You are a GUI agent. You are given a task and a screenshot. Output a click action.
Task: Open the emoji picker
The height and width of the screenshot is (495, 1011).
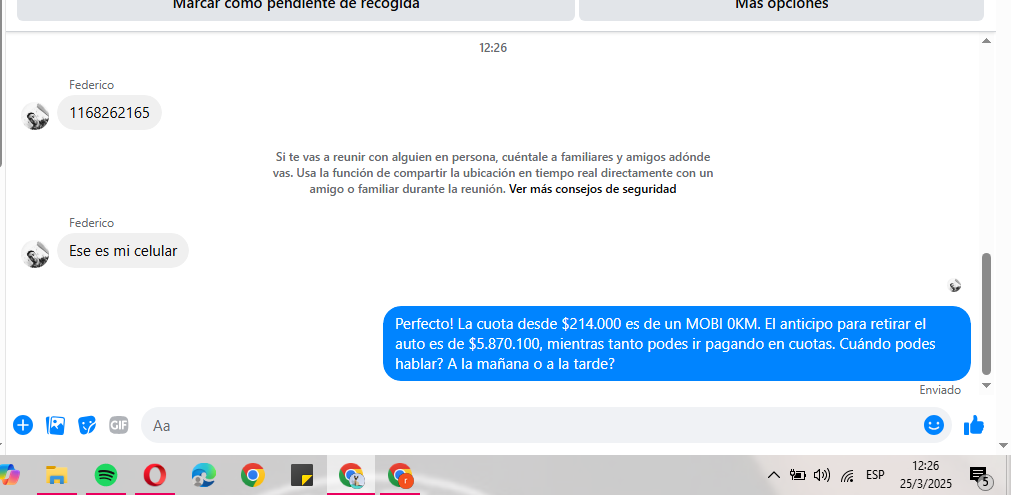pyautogui.click(x=934, y=425)
